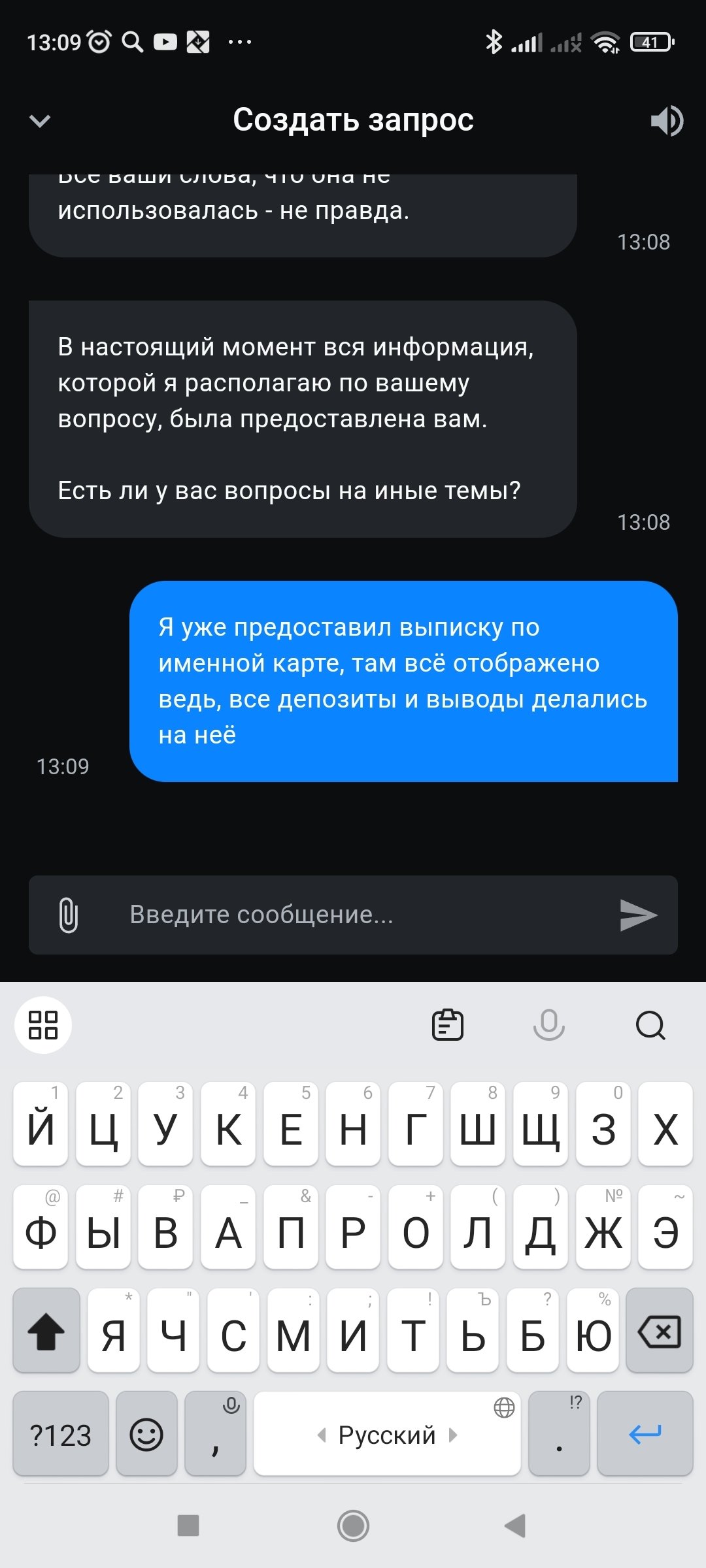Image resolution: width=706 pixels, height=1568 pixels.
Task: Toggle the sound speaker icon
Action: [666, 122]
